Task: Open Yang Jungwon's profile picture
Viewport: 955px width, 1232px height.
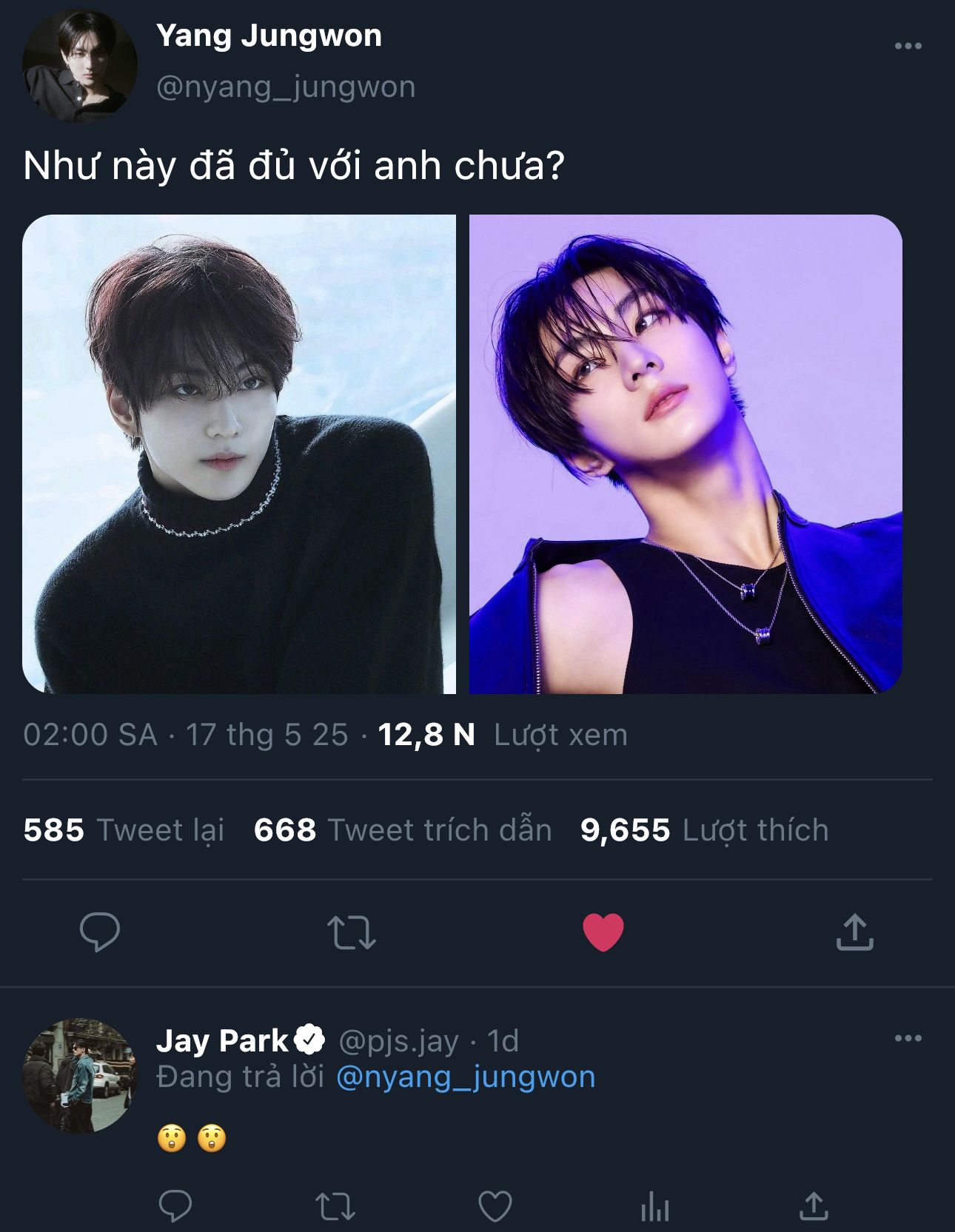Action: click(80, 65)
